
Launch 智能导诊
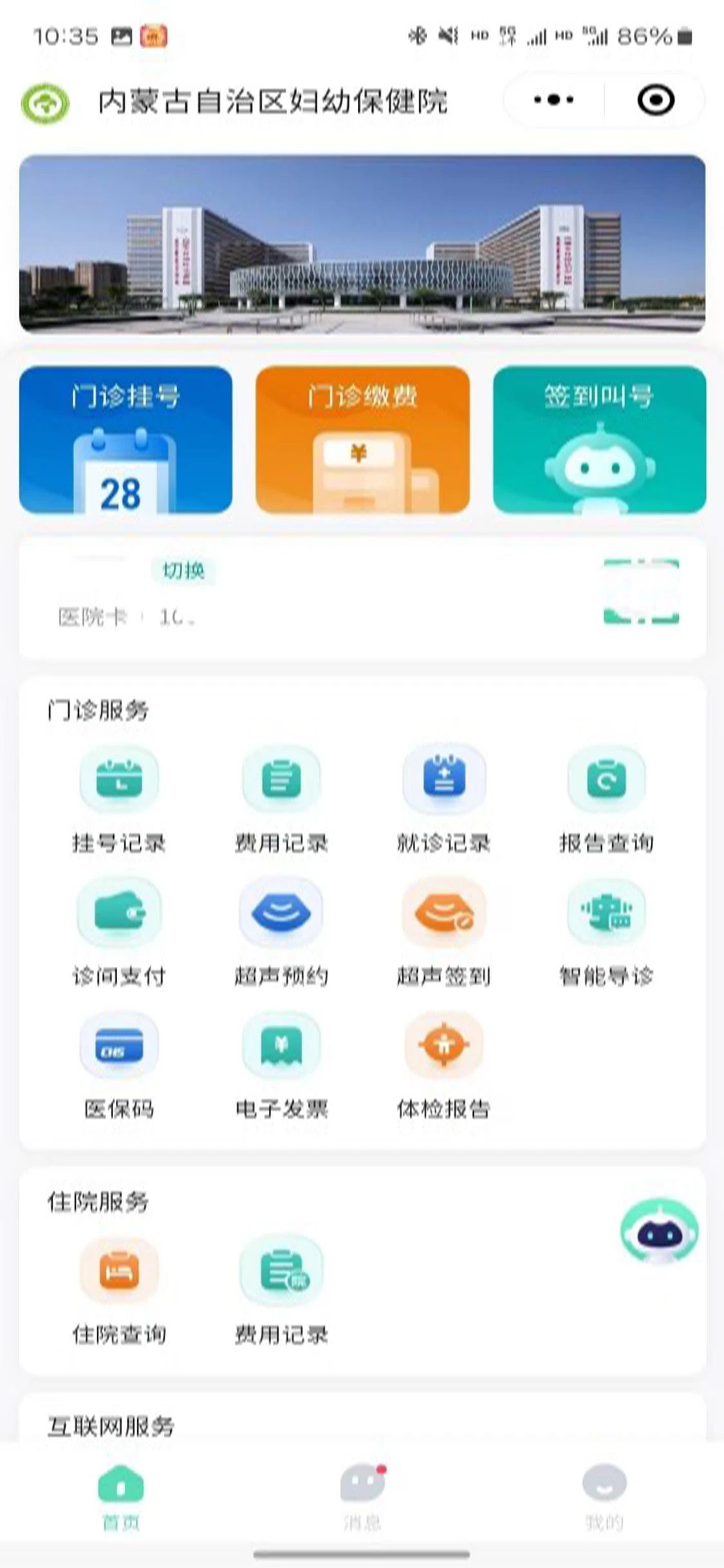click(606, 931)
